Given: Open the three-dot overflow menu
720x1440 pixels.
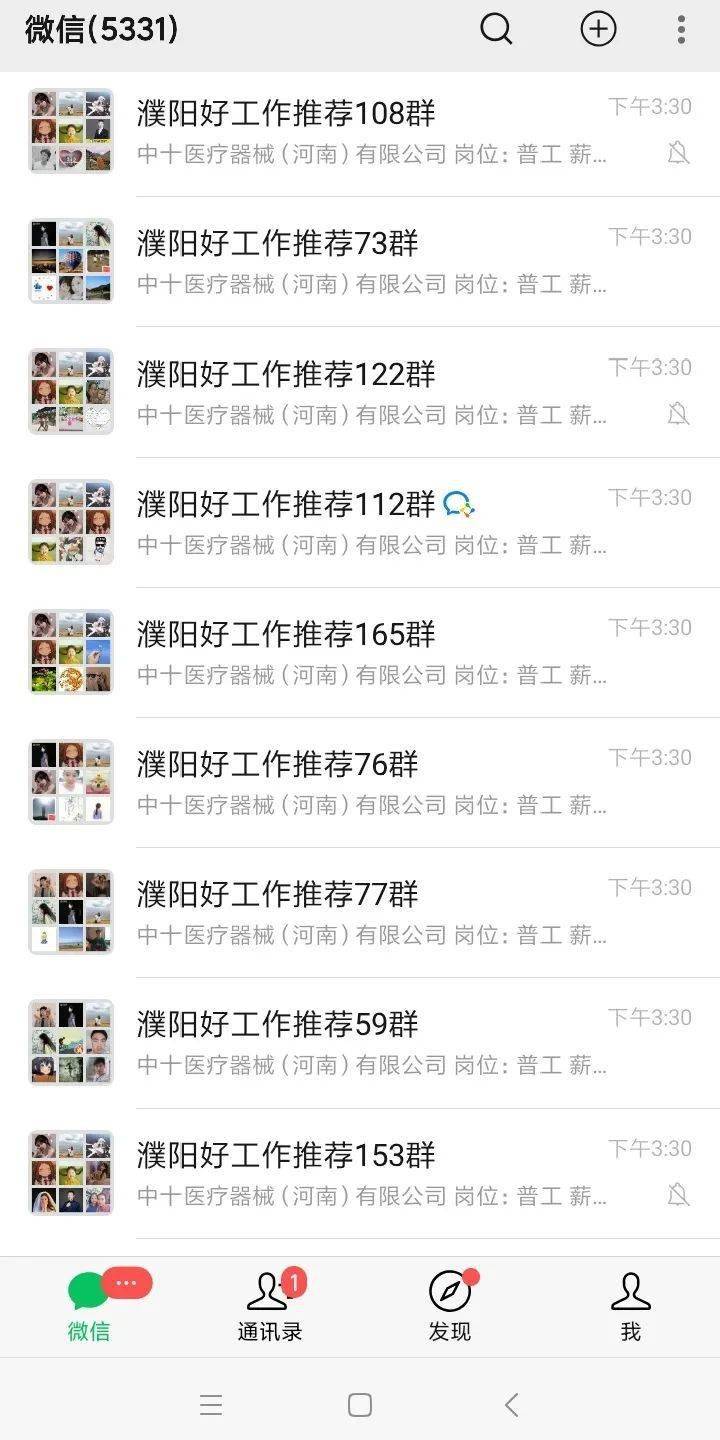Looking at the screenshot, I should coord(681,29).
